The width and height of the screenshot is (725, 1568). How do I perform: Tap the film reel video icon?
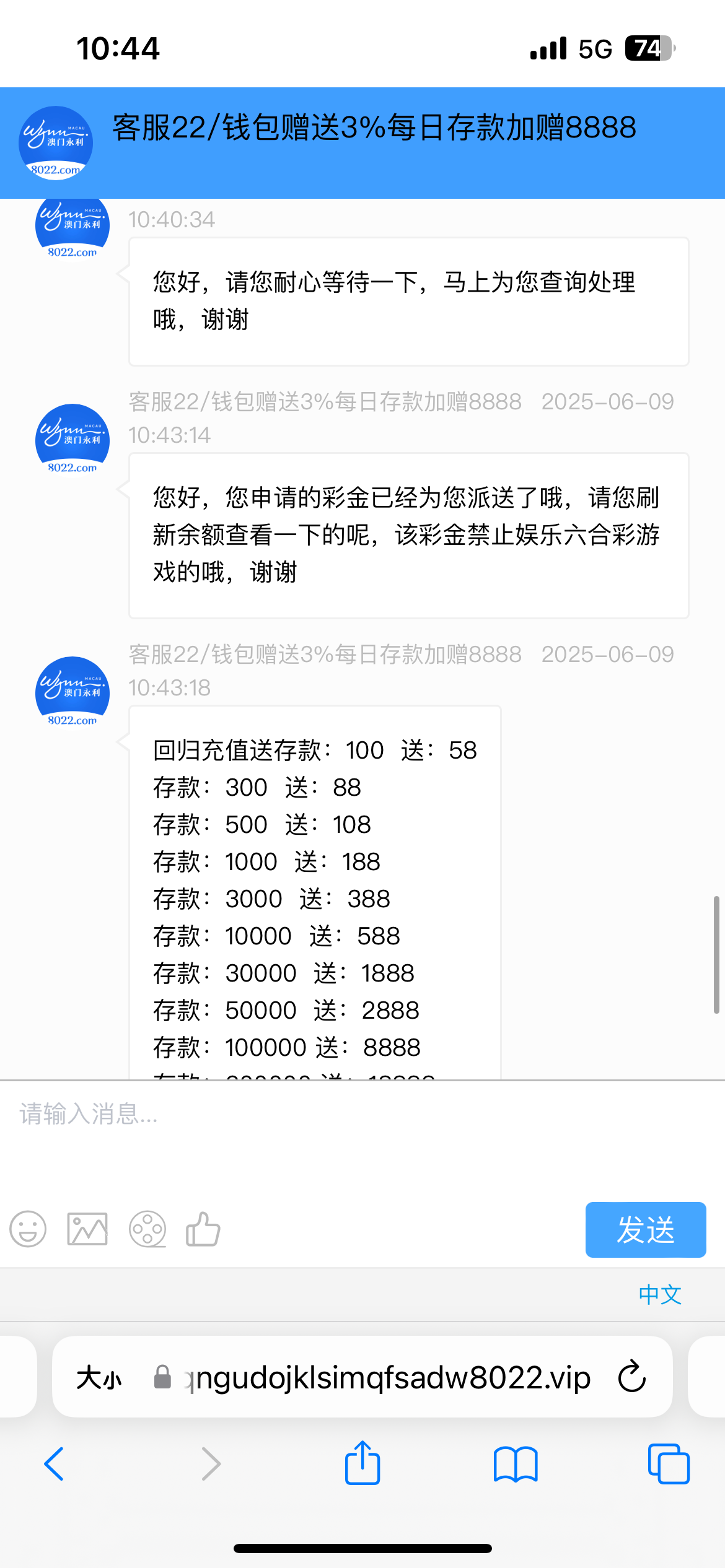pyautogui.click(x=147, y=1229)
